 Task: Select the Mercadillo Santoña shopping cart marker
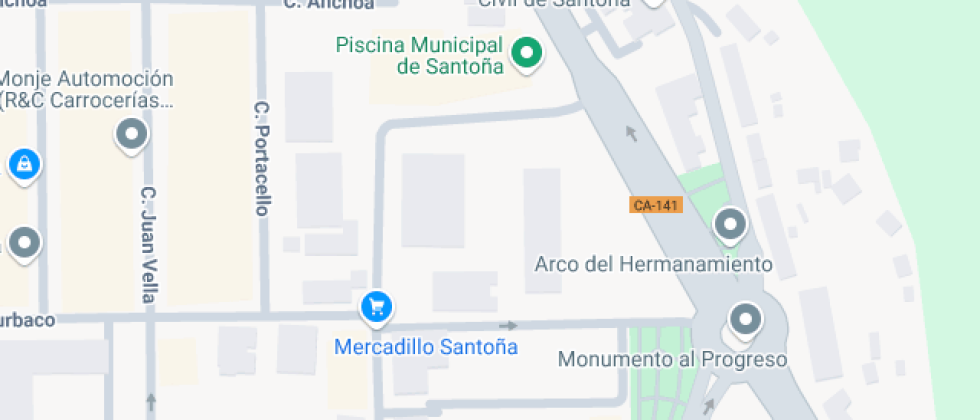pos(376,306)
